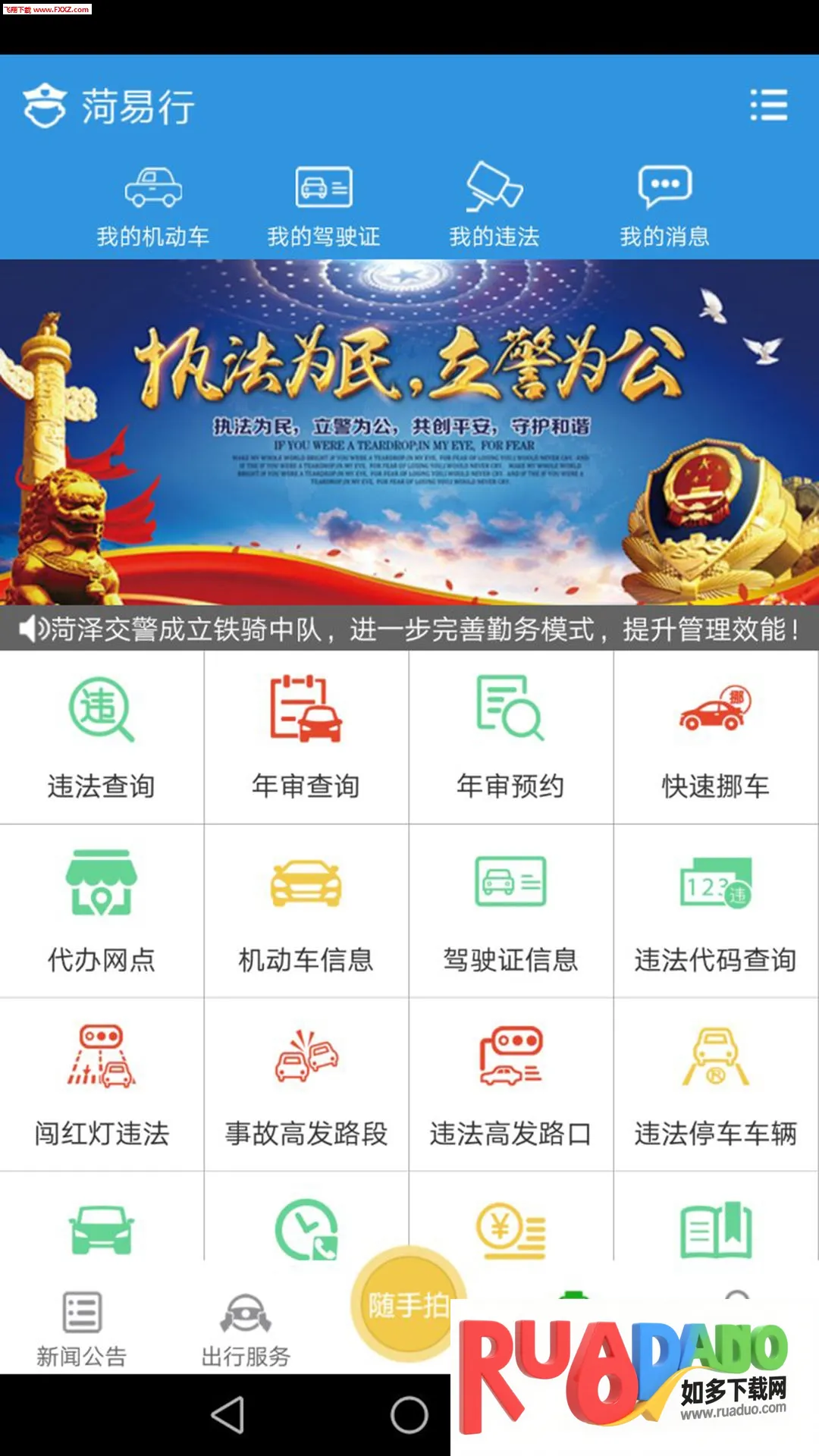Check 闯红灯违法
Viewport: 819px width, 1456px height.
click(102, 1084)
